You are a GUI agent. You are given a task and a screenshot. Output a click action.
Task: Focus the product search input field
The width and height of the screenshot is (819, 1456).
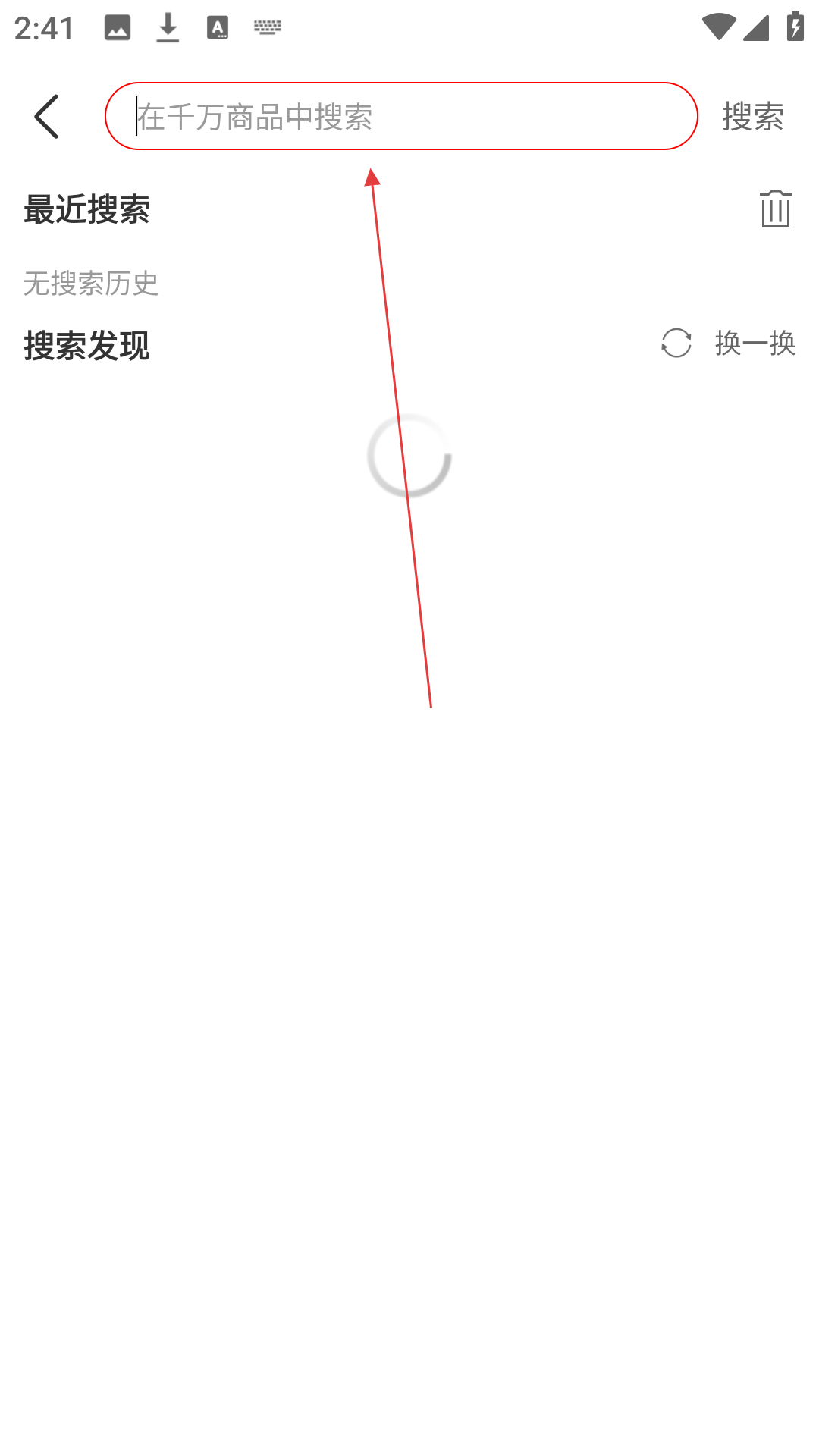(x=400, y=117)
